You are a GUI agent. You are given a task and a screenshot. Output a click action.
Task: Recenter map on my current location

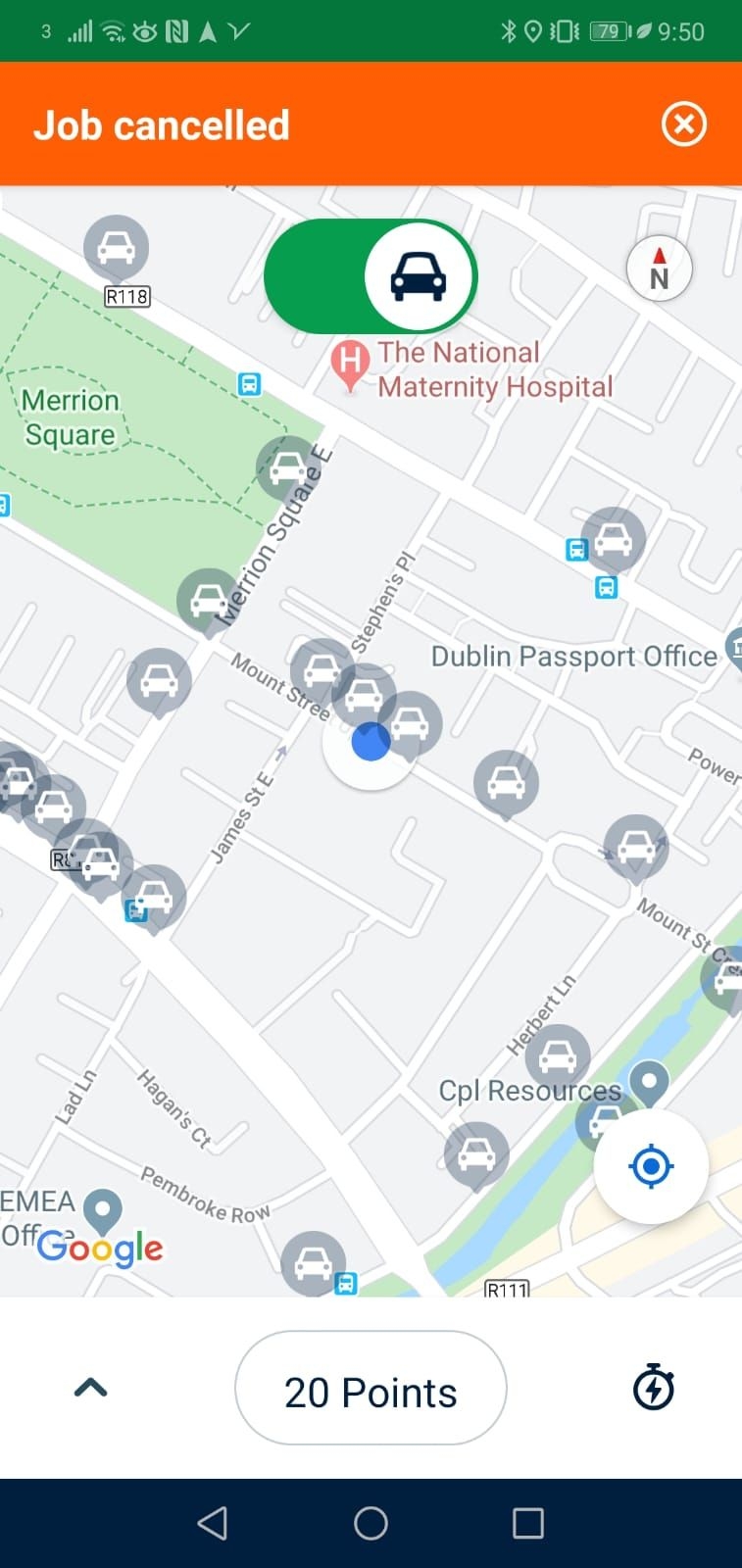651,1166
